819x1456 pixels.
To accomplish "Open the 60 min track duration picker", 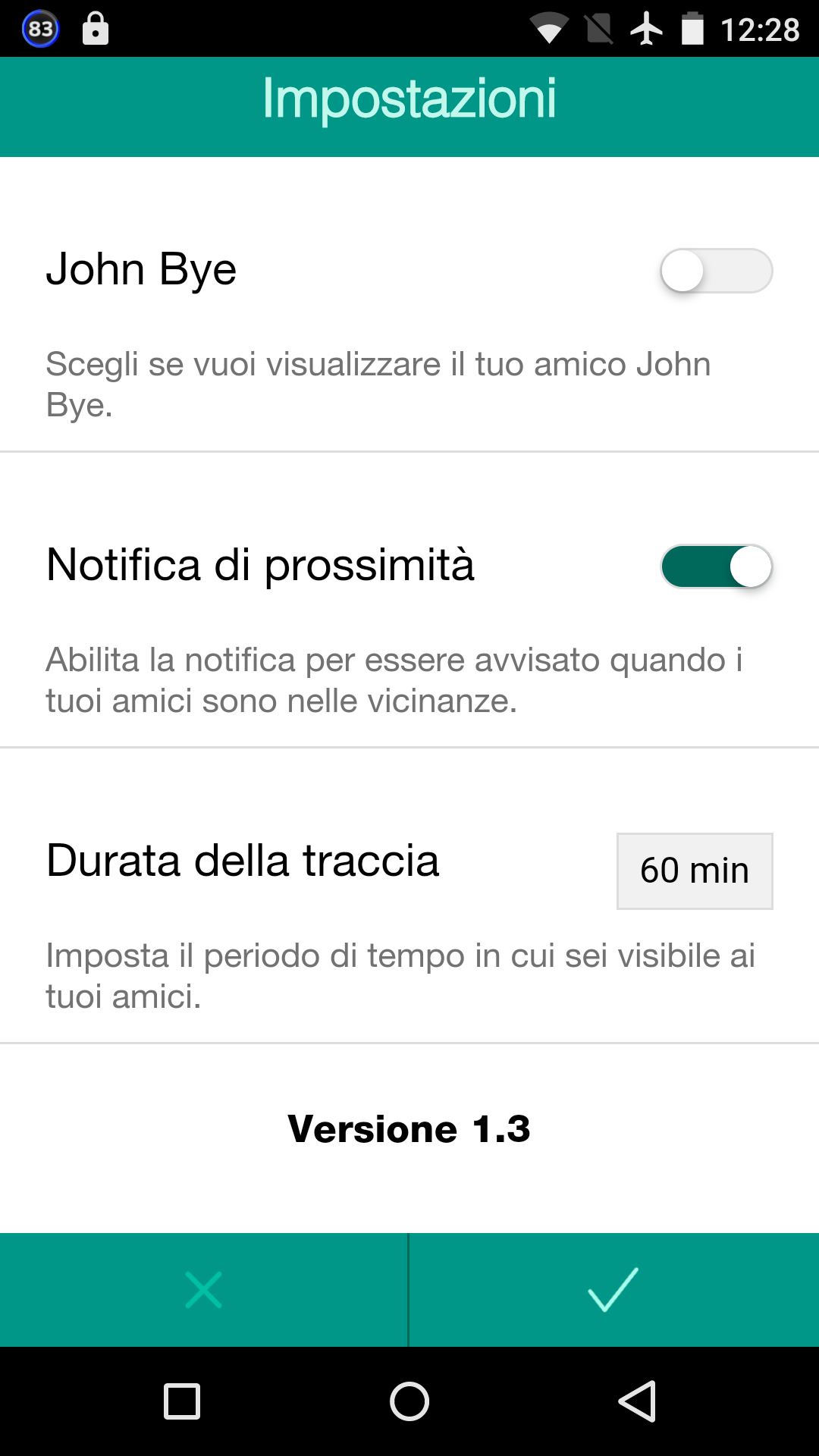I will 695,871.
